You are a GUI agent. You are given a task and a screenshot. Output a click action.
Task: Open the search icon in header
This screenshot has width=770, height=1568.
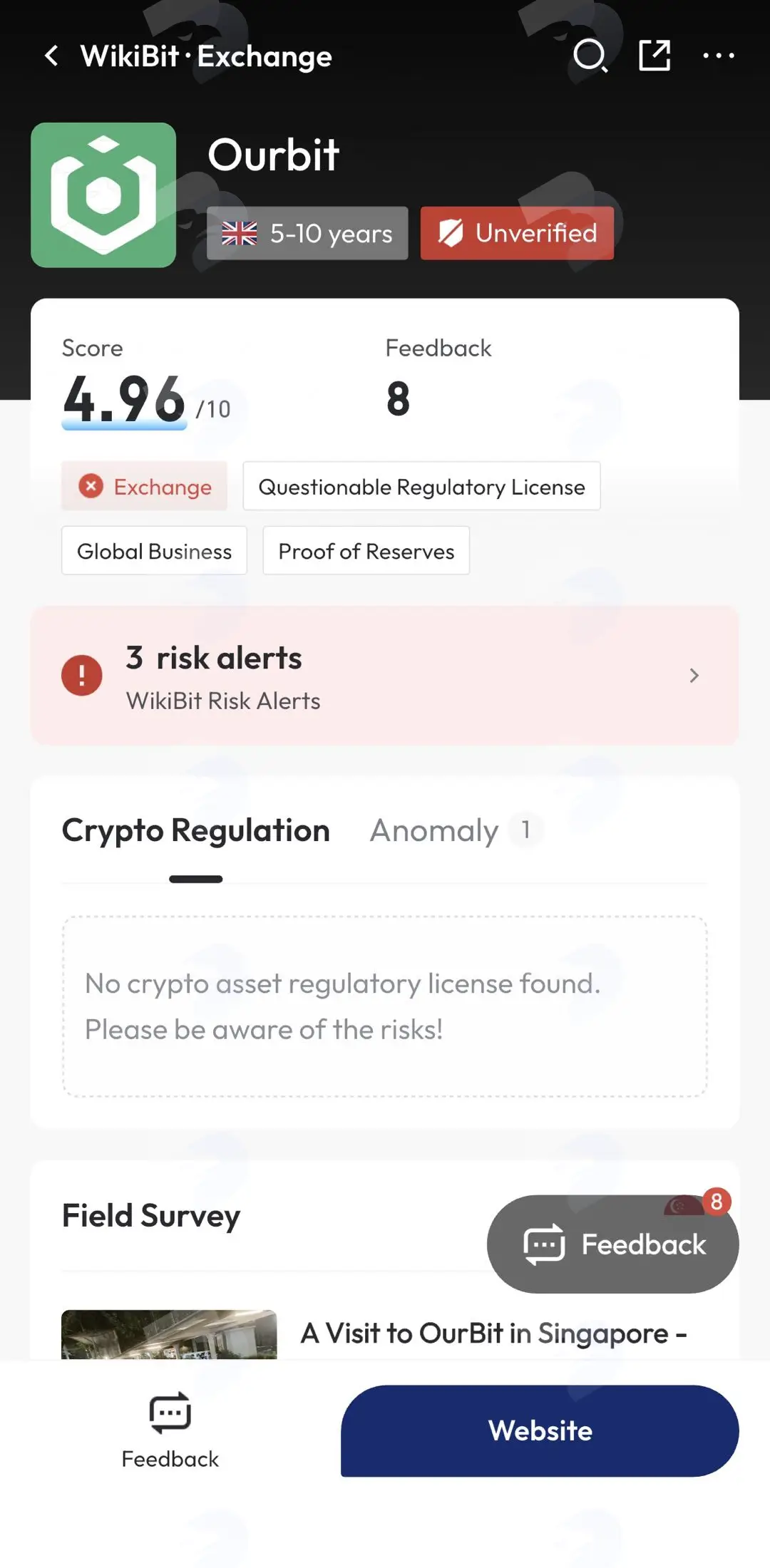point(590,56)
